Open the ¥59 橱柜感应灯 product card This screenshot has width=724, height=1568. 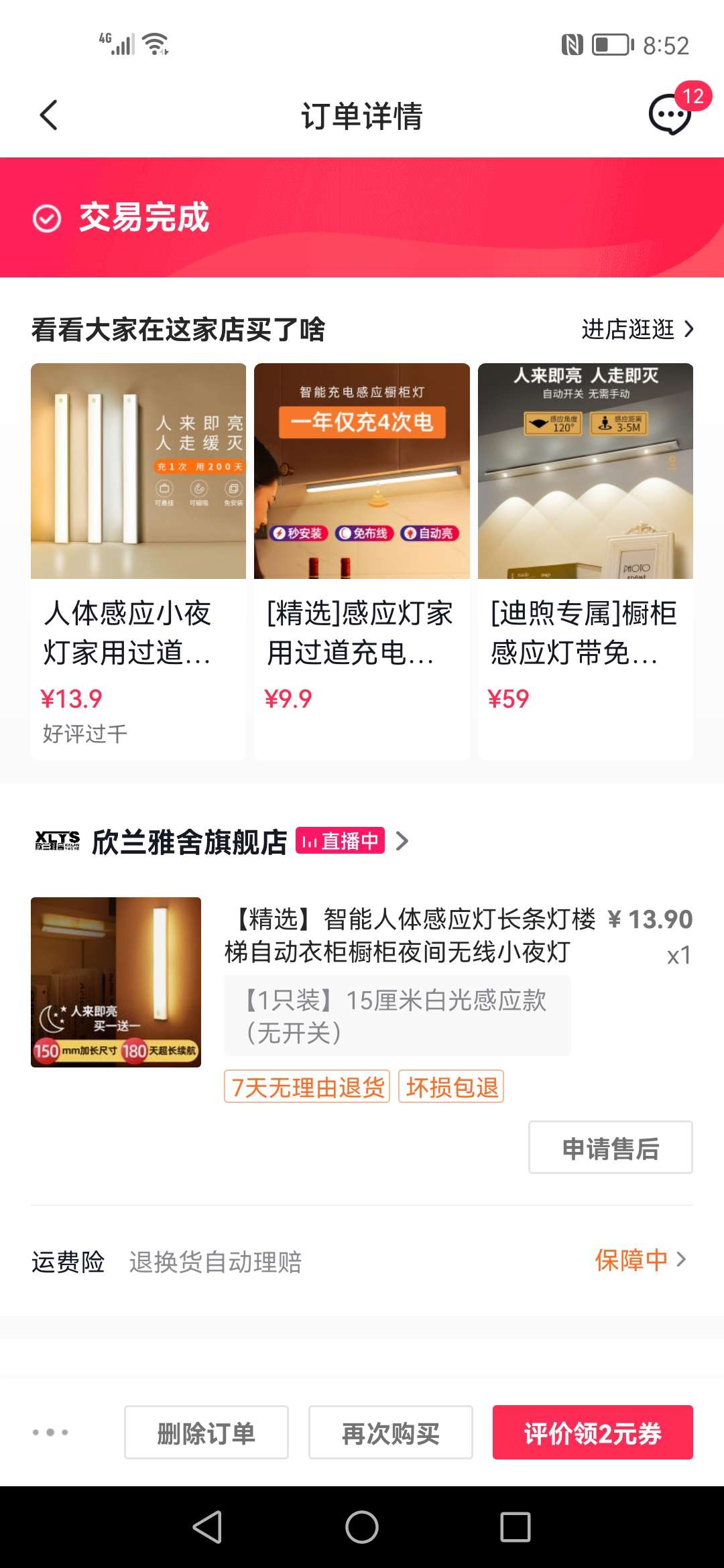click(585, 560)
